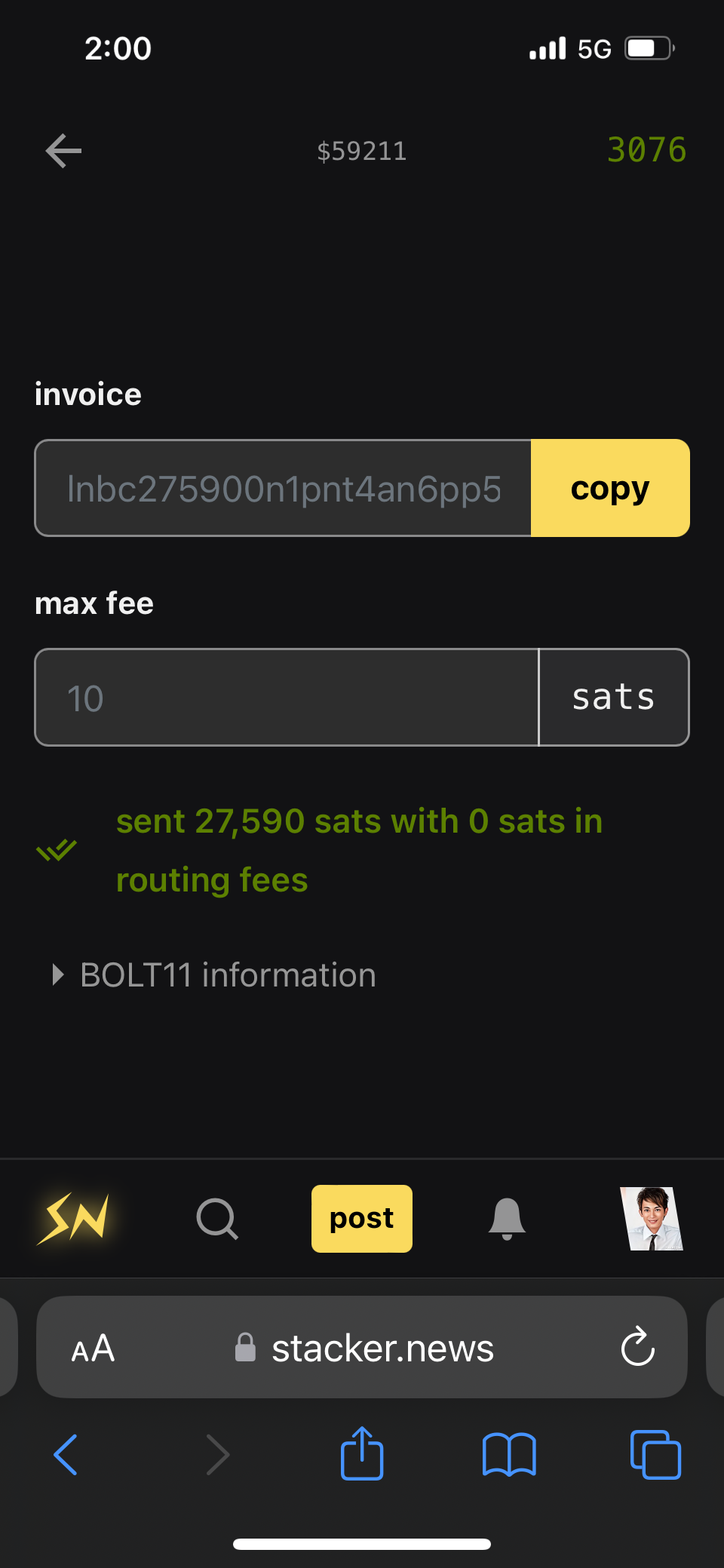The width and height of the screenshot is (724, 1568).
Task: Open the $59211 price ticker
Action: 361,151
